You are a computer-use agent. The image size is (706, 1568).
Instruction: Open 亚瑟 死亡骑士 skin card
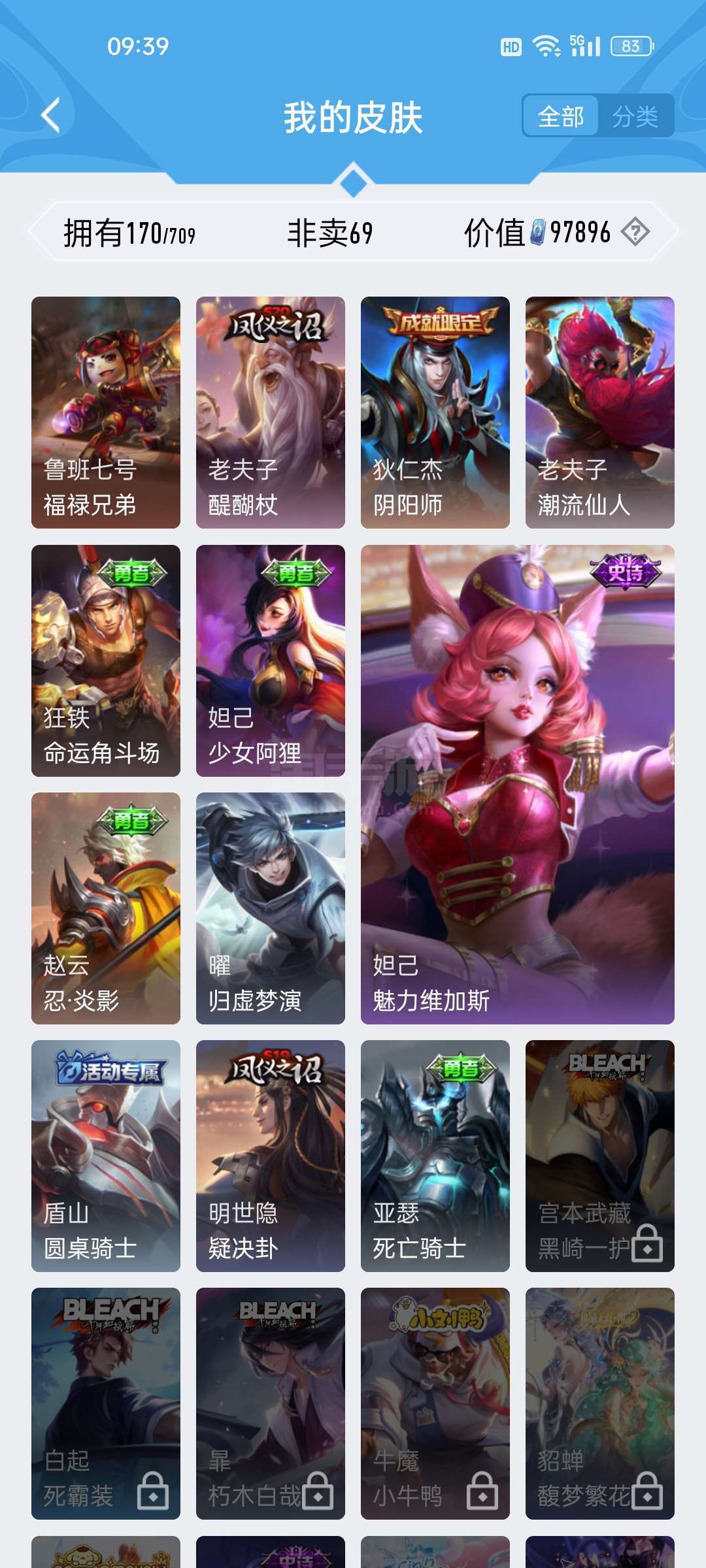[435, 1156]
